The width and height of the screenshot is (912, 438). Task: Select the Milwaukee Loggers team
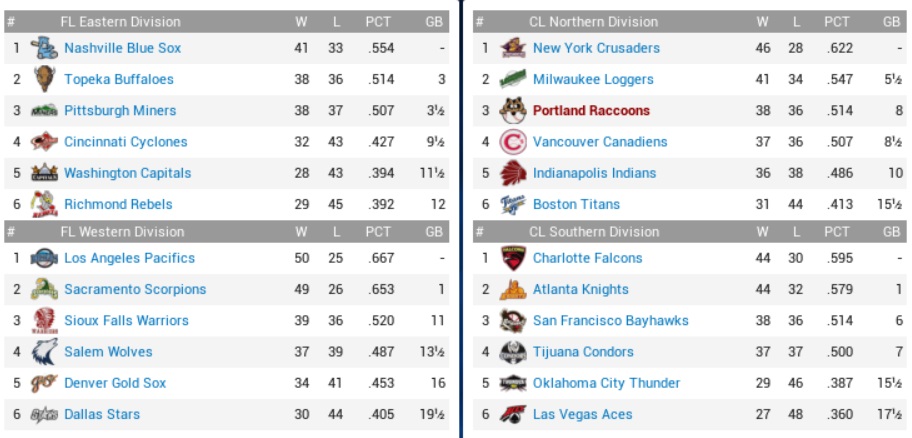(593, 79)
